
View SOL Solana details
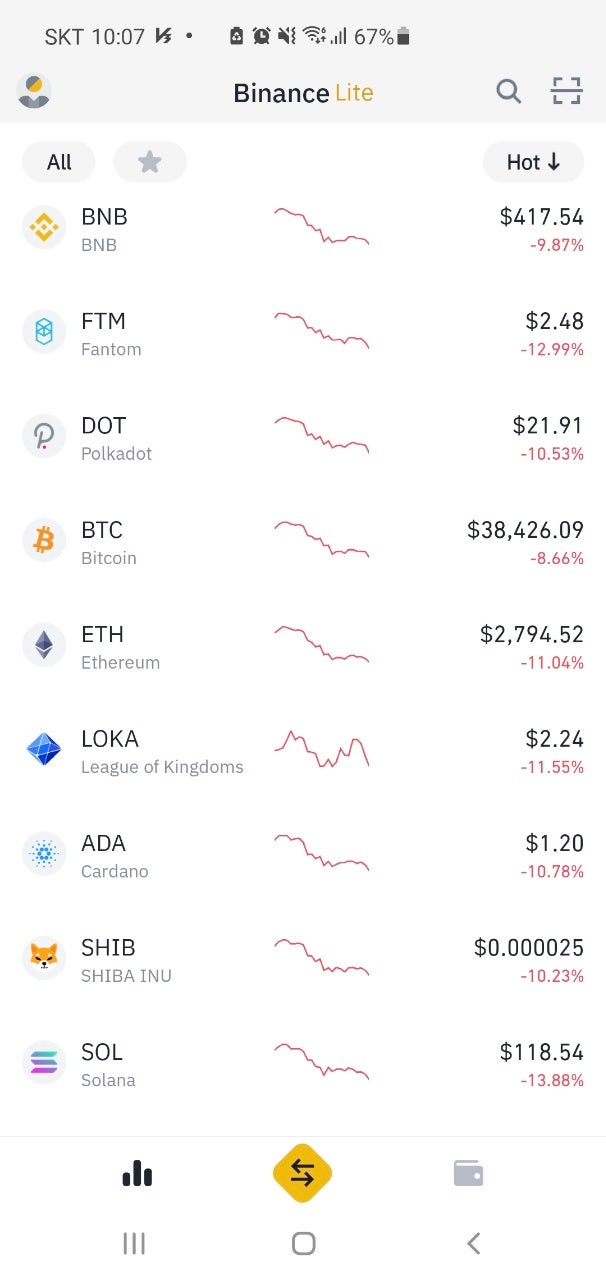303,1064
